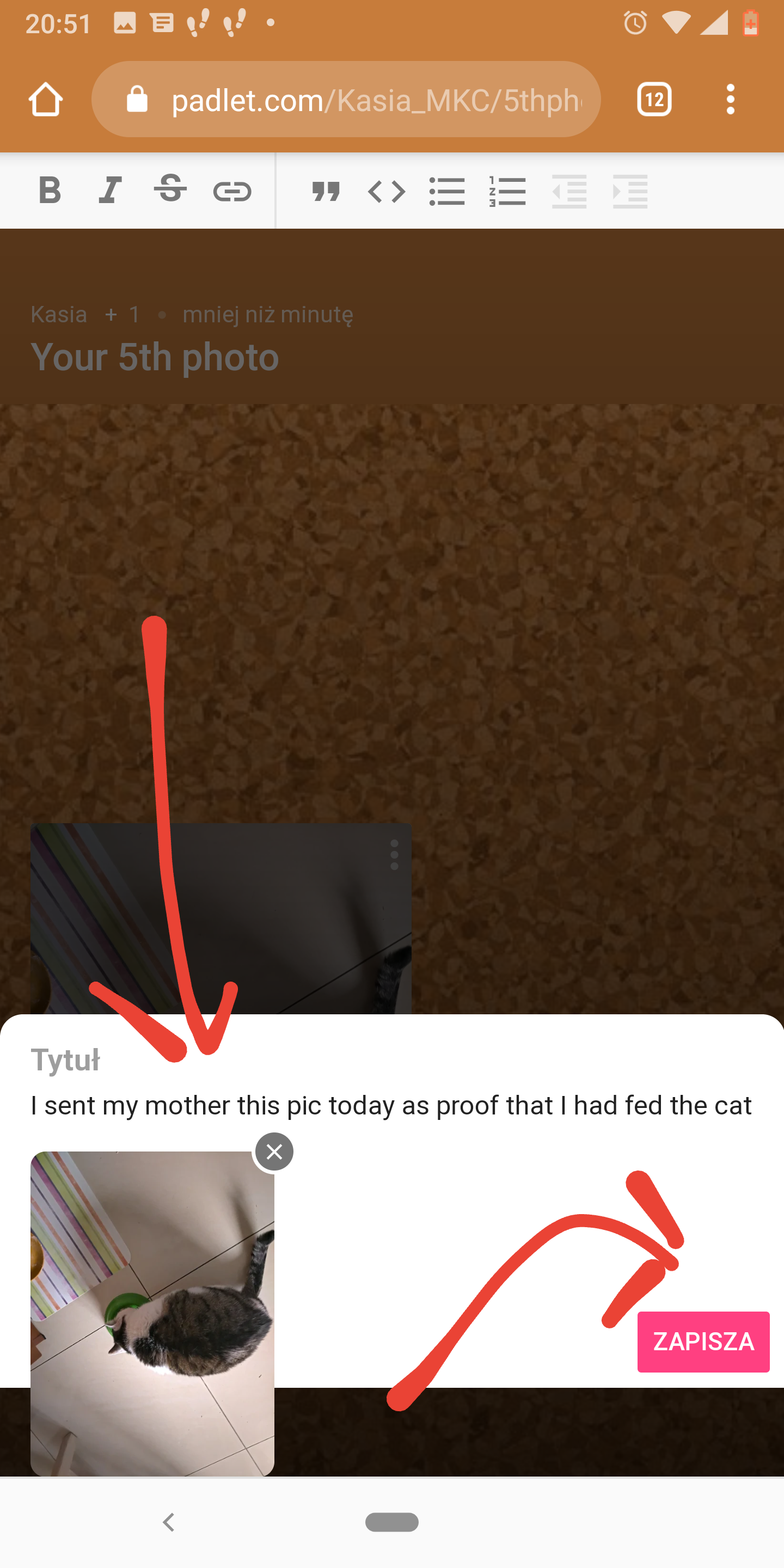The image size is (784, 1568).
Task: Apply strikethrough formatting
Action: pyautogui.click(x=170, y=189)
